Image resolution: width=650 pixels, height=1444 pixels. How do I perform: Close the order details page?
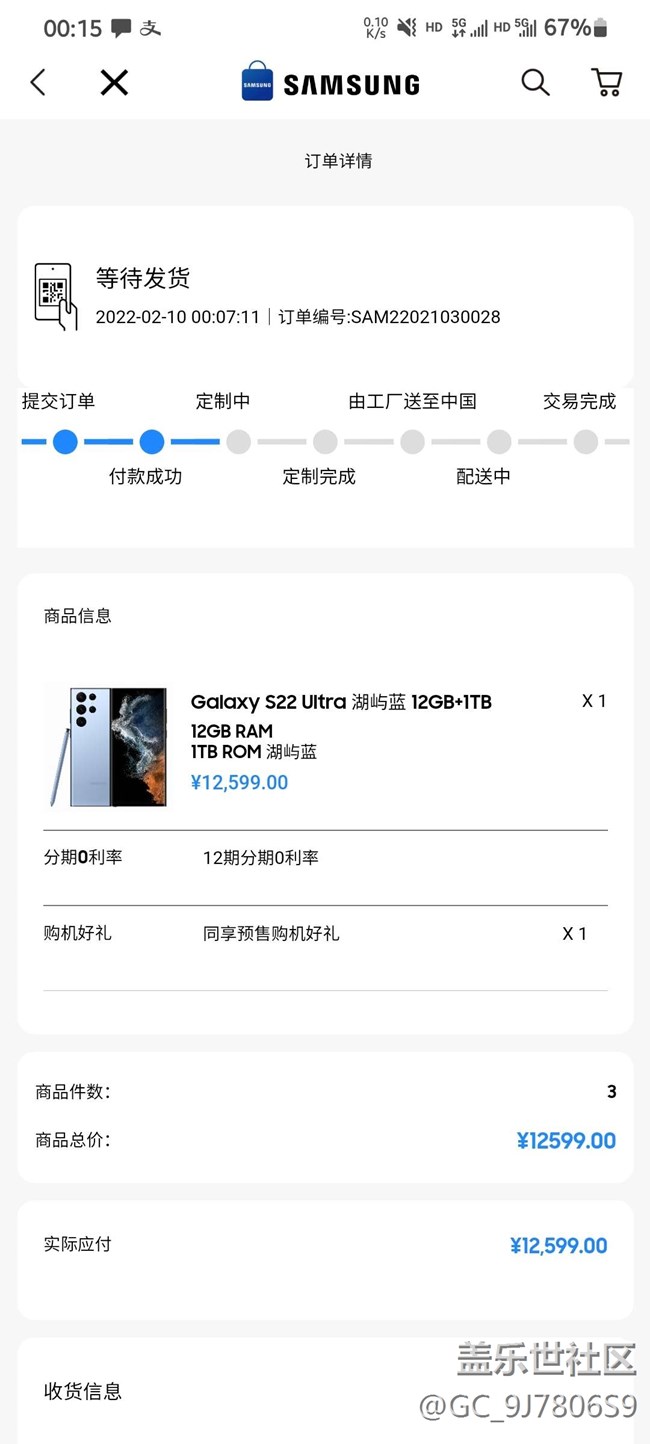coord(114,83)
